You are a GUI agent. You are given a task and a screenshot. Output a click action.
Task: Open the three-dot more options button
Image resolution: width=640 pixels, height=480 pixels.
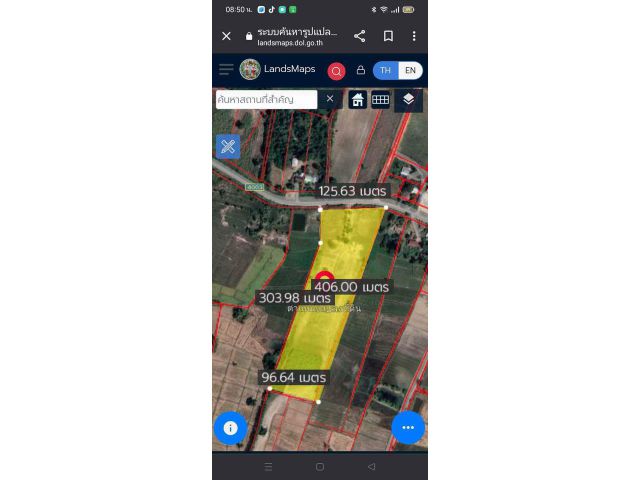click(x=408, y=427)
